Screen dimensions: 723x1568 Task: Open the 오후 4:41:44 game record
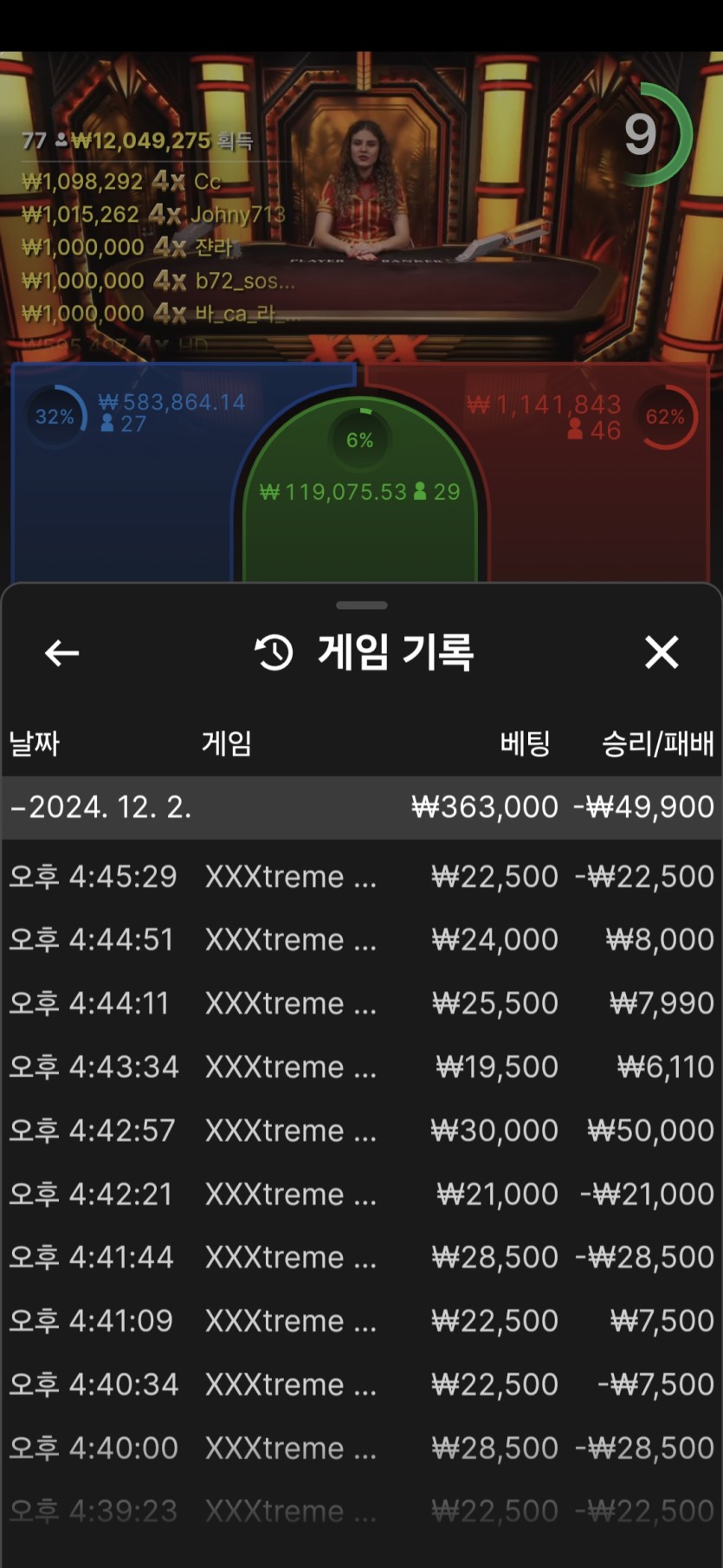(x=362, y=1257)
